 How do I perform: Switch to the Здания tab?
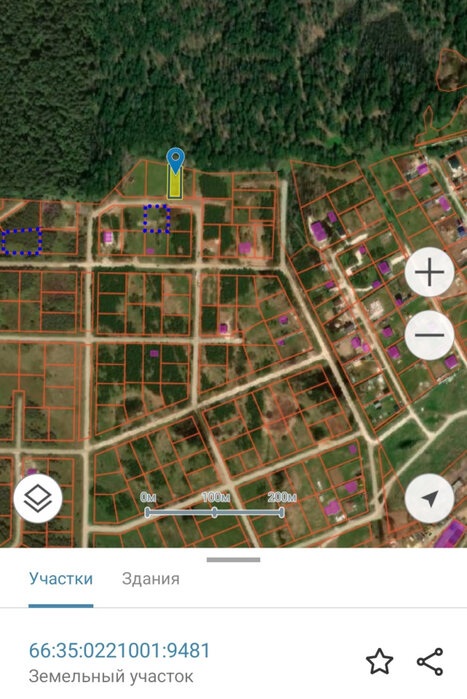[x=151, y=579]
